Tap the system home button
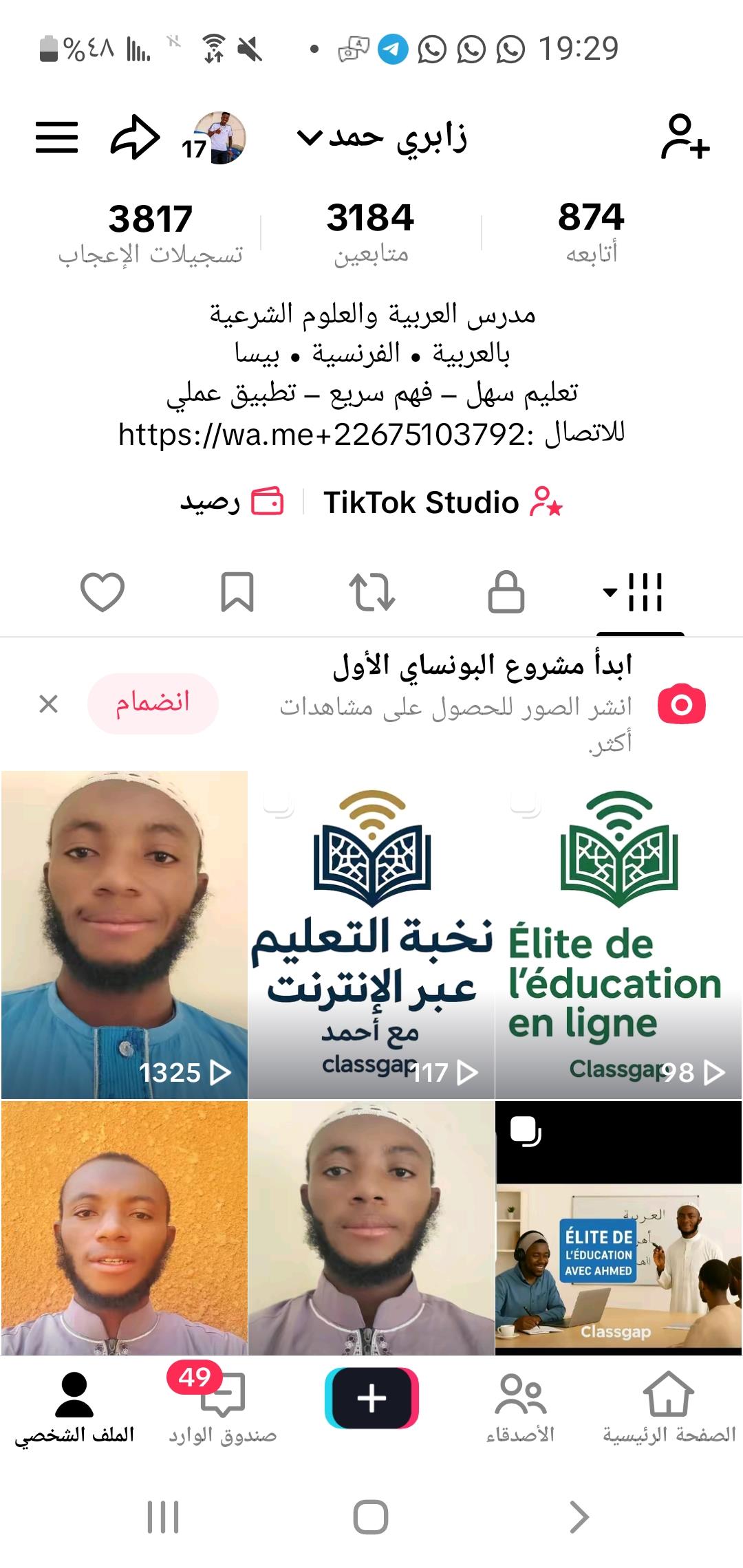The width and height of the screenshot is (743, 1568). [x=371, y=1516]
